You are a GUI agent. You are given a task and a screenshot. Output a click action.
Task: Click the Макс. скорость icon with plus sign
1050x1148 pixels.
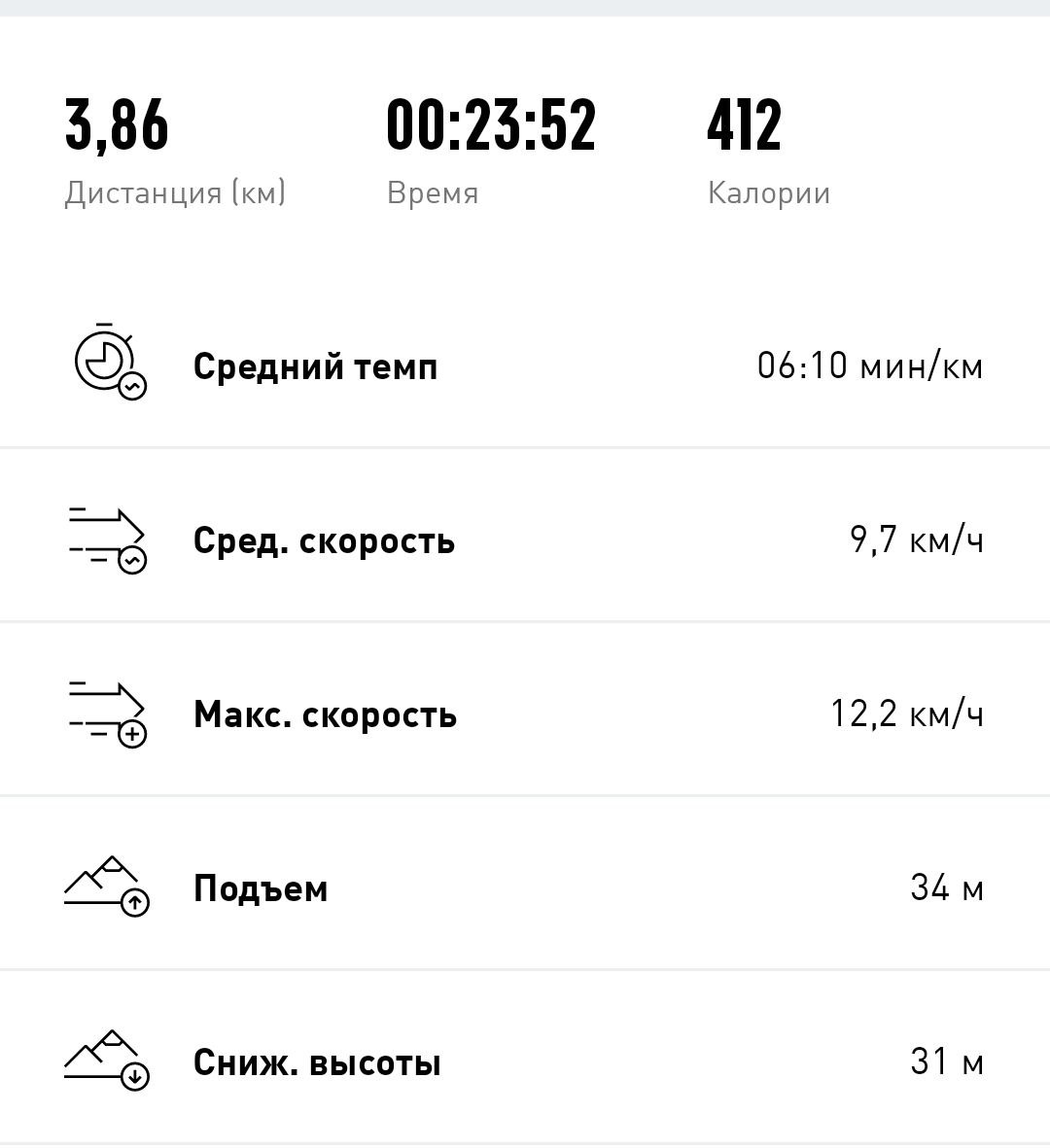105,713
